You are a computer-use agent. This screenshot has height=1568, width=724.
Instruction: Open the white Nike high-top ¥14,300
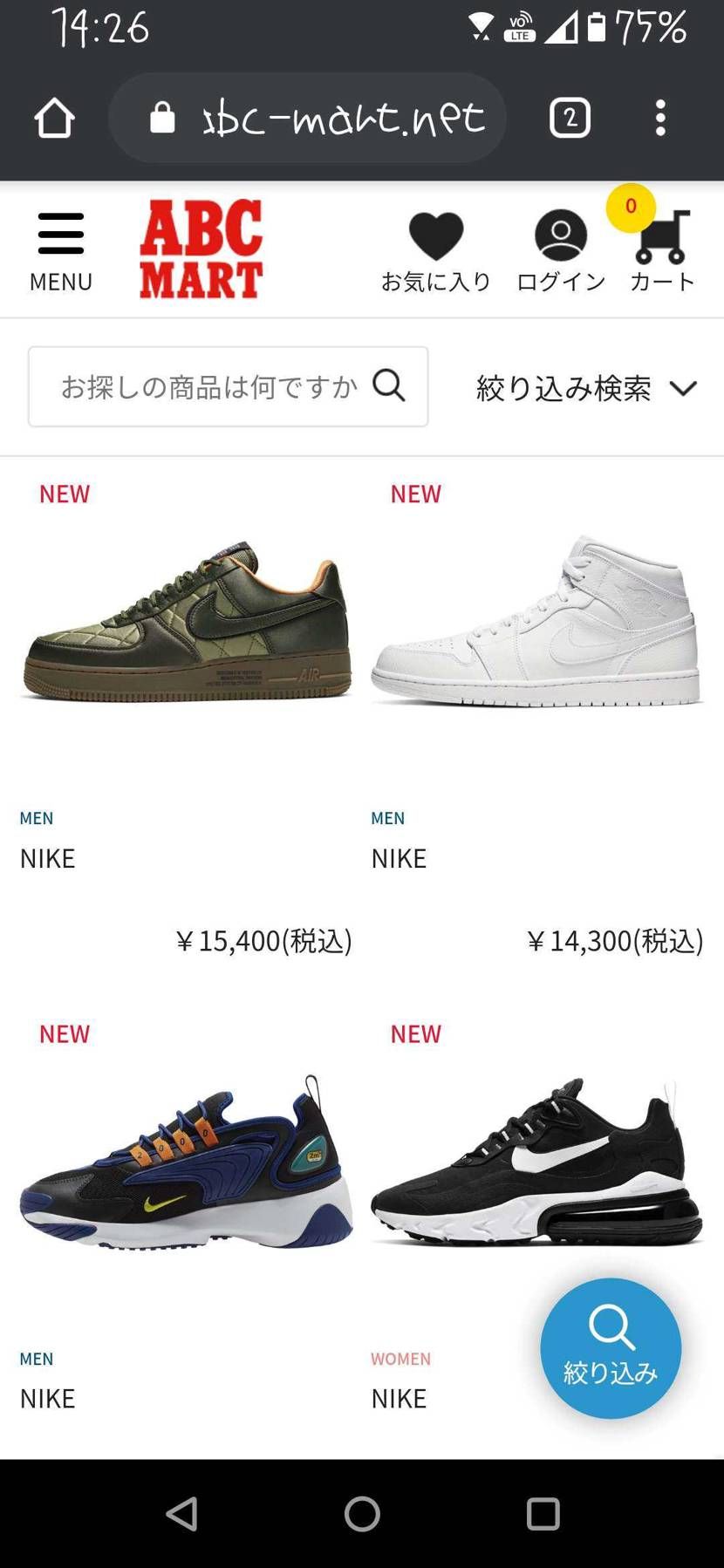(x=537, y=621)
